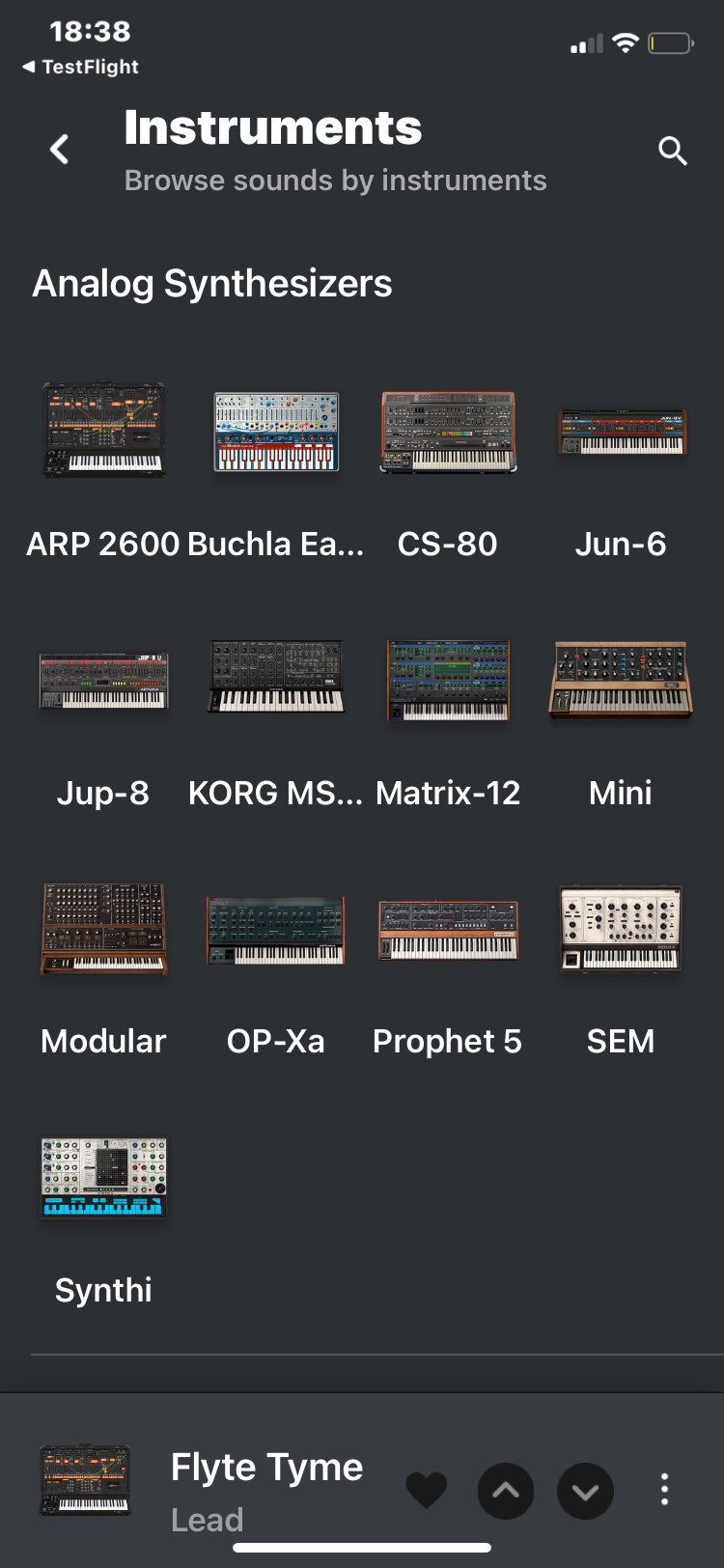Go to the previous sound with the up chevron
724x1568 pixels.
(506, 1491)
